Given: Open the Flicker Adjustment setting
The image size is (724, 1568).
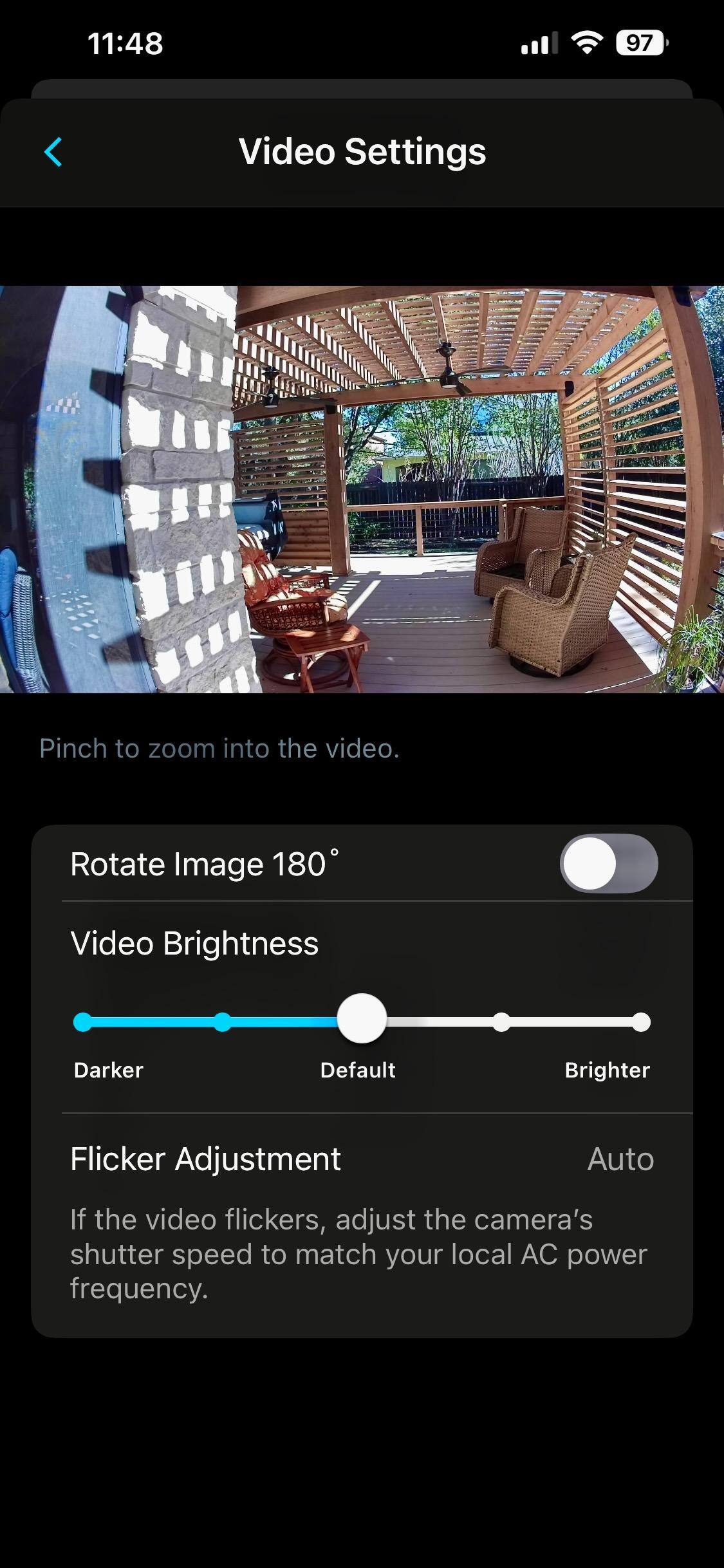Looking at the screenshot, I should tap(362, 1159).
